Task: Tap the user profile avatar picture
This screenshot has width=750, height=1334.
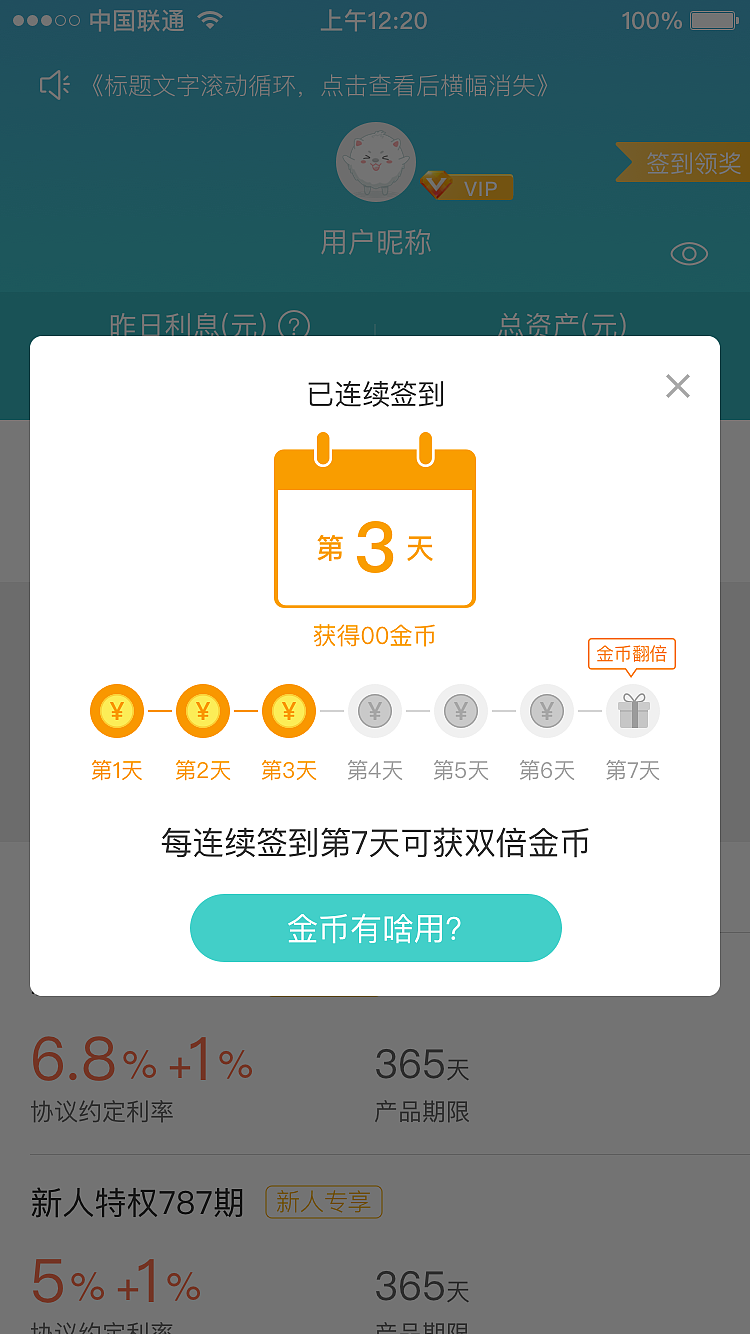Action: [376, 162]
